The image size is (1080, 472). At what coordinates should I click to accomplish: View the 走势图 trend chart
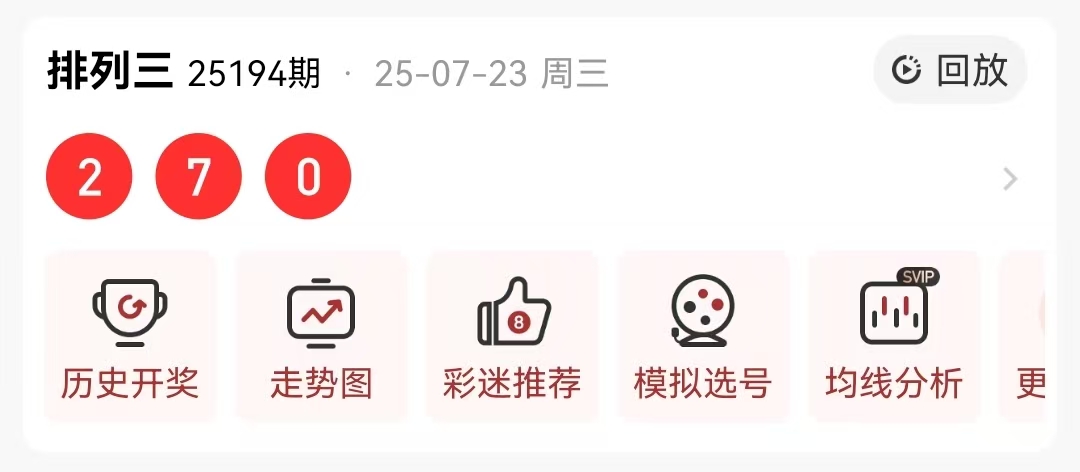pyautogui.click(x=321, y=336)
